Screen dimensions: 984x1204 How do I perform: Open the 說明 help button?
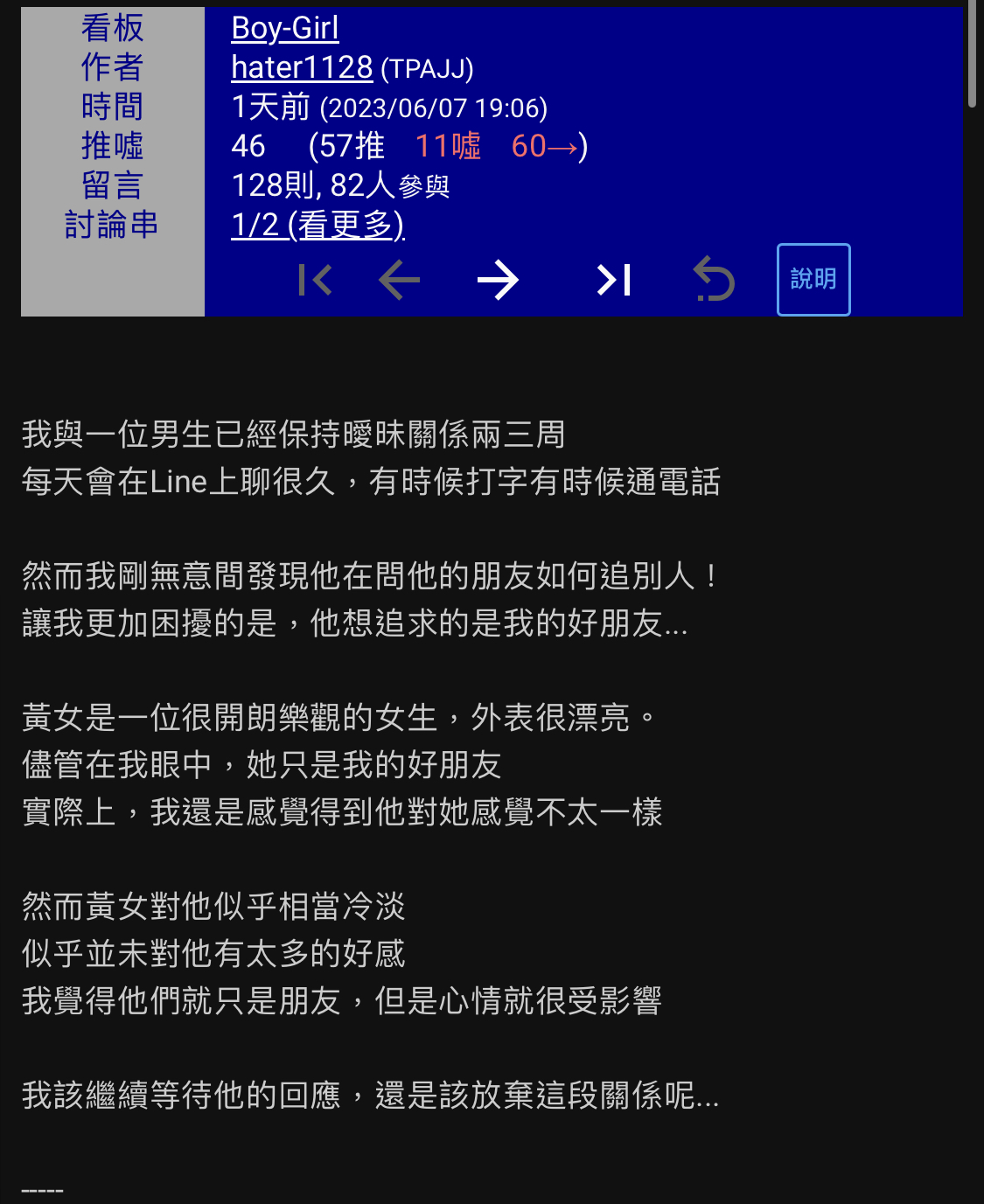click(813, 279)
